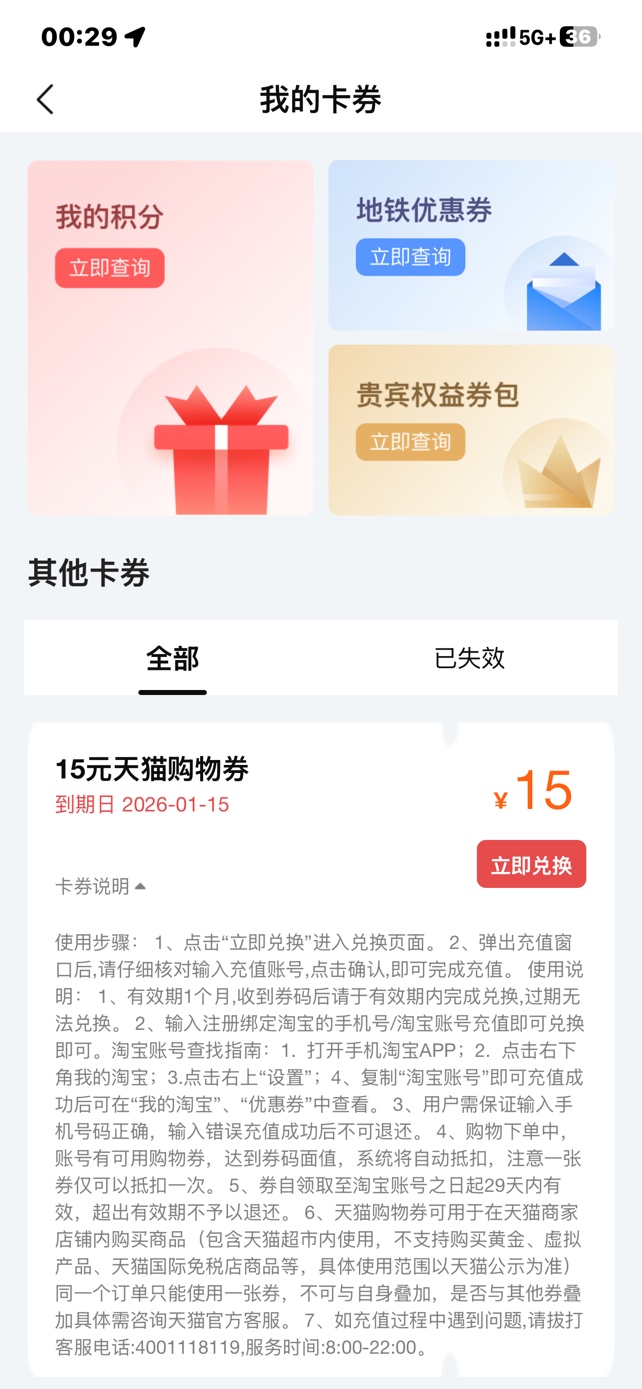Tap 立即查询 on 贵宾权益券包 card
This screenshot has width=642, height=1389.
[410, 442]
